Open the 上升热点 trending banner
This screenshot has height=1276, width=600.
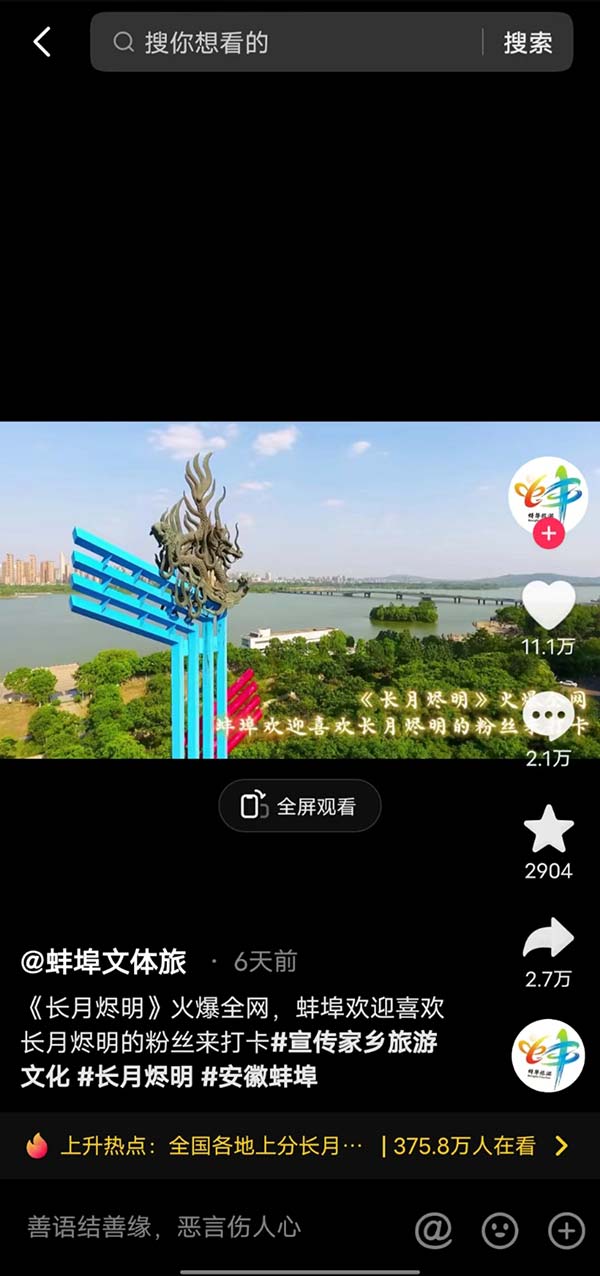[300, 1146]
